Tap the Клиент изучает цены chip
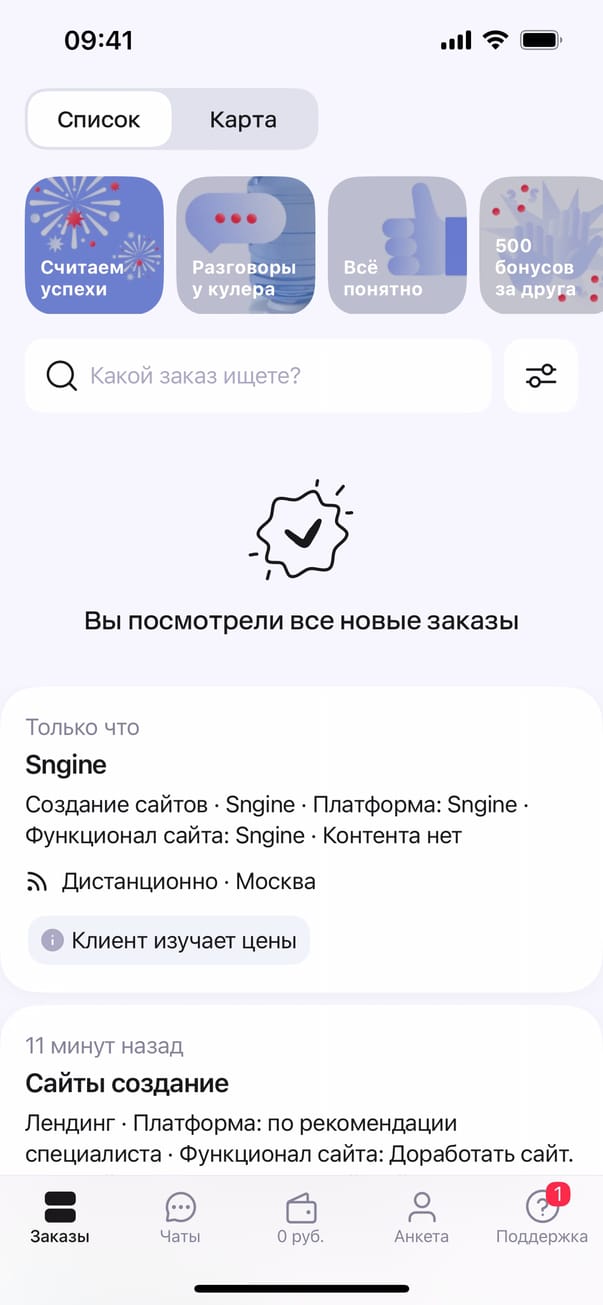Image resolution: width=603 pixels, height=1305 pixels. [x=169, y=941]
